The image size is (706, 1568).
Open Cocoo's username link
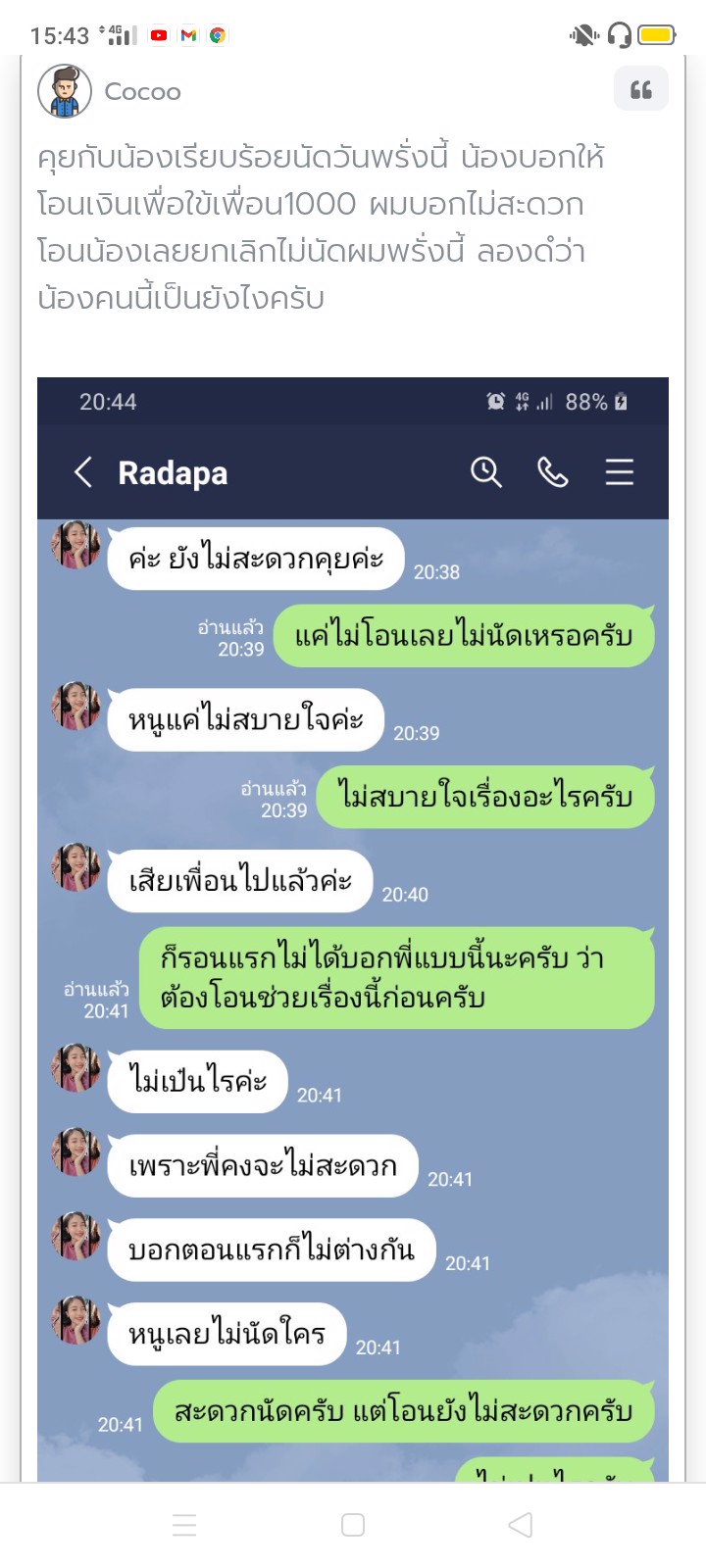coord(142,91)
